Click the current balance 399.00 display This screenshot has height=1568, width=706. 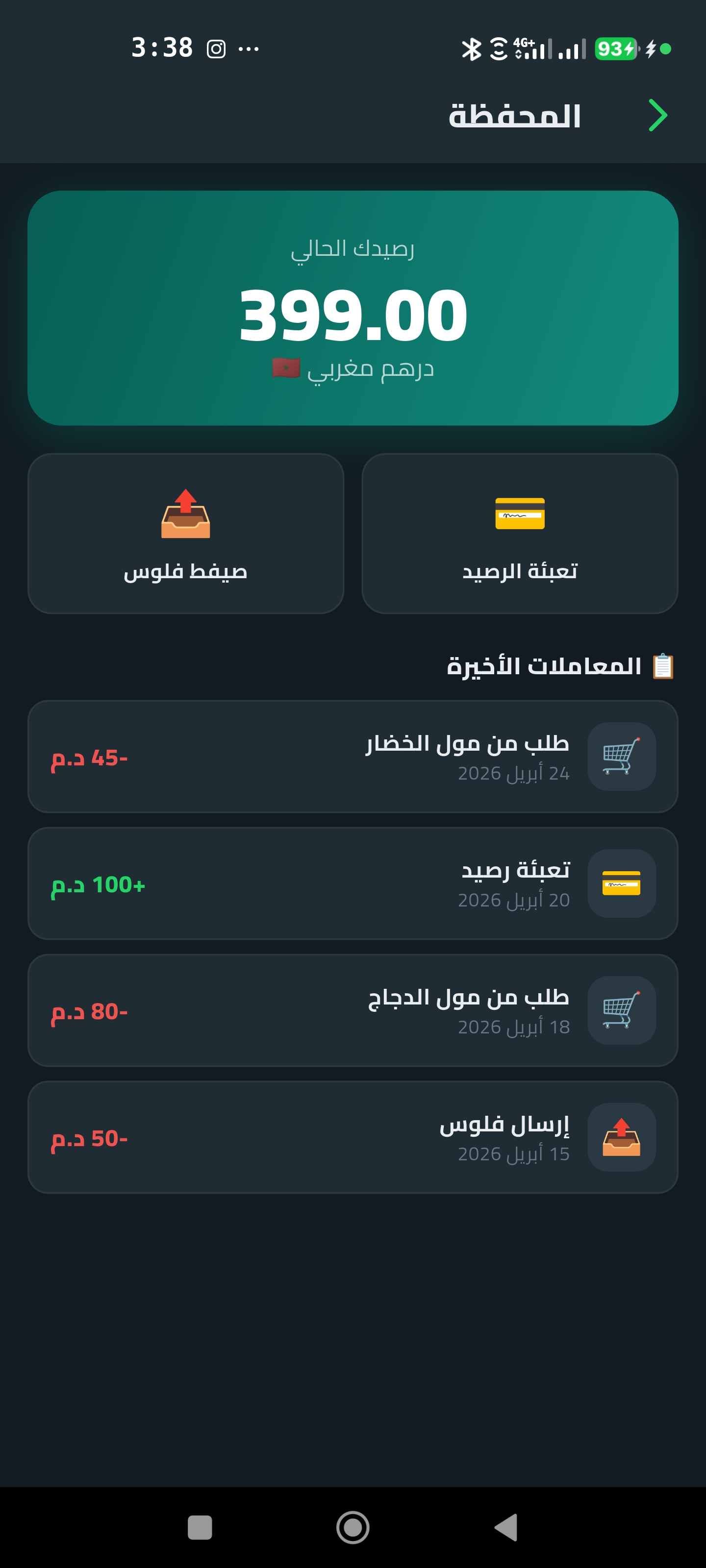click(352, 314)
